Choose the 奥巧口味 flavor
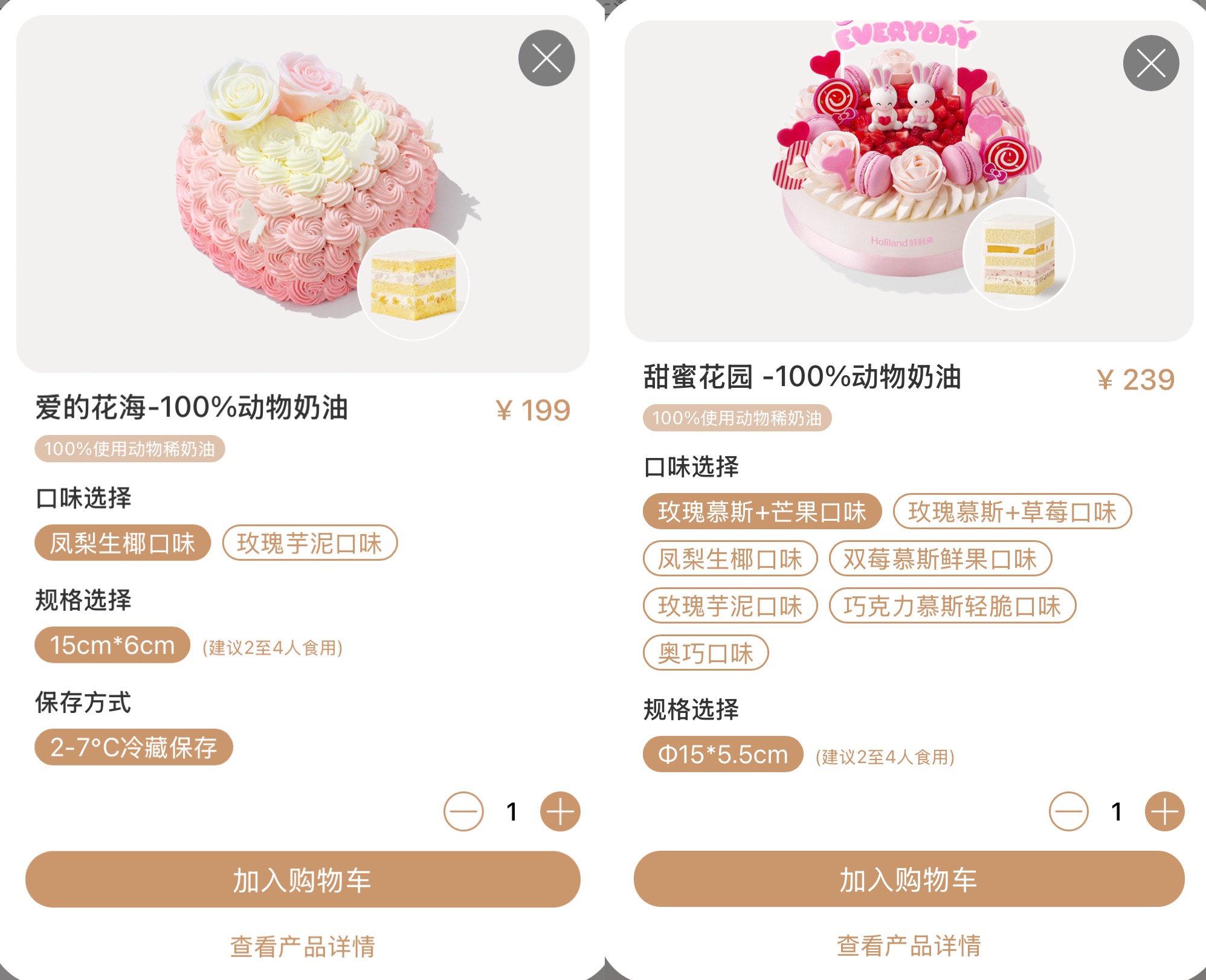This screenshot has height=980, width=1206. point(705,653)
